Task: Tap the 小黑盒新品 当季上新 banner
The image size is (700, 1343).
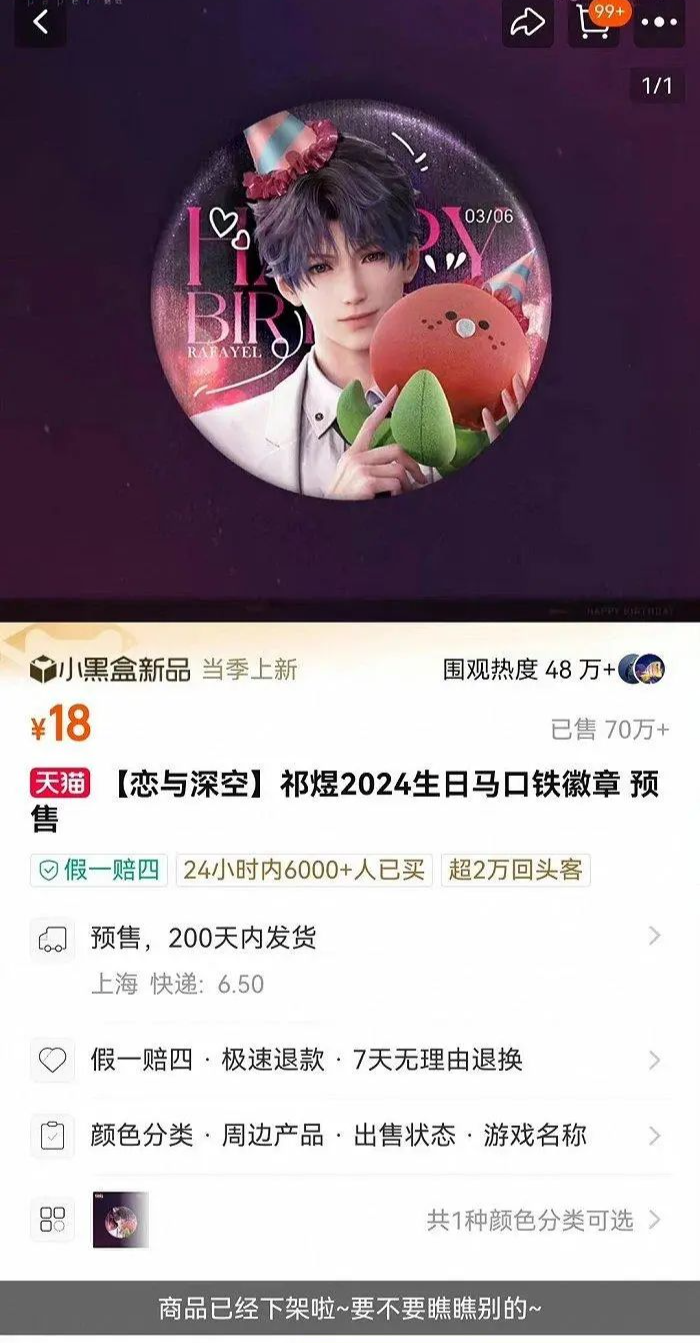Action: (x=165, y=669)
